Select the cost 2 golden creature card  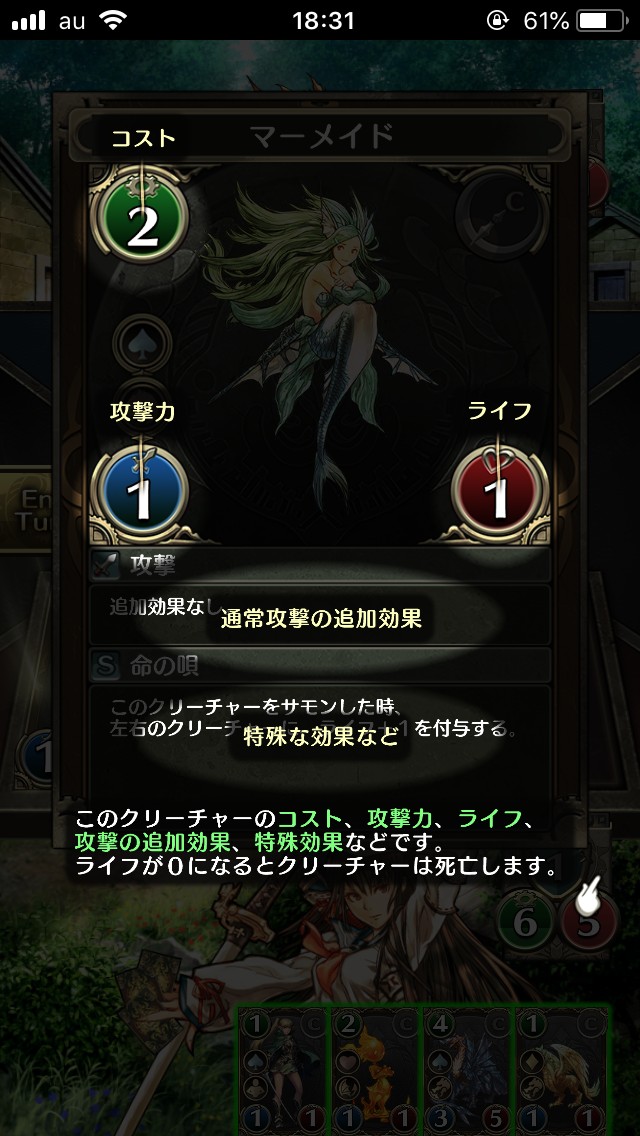pos(377,1072)
